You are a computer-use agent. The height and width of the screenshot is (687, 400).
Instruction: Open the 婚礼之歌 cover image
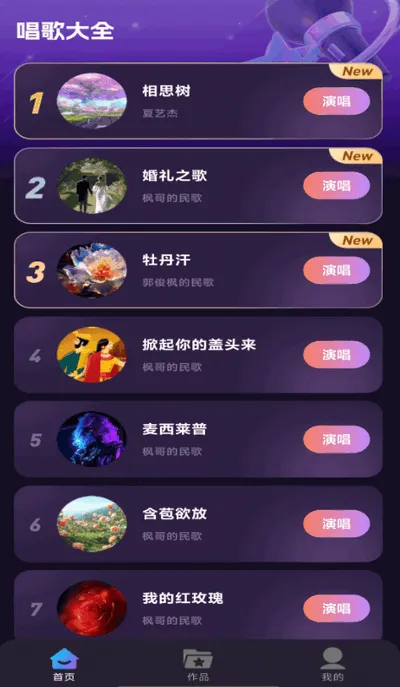pyautogui.click(x=92, y=186)
